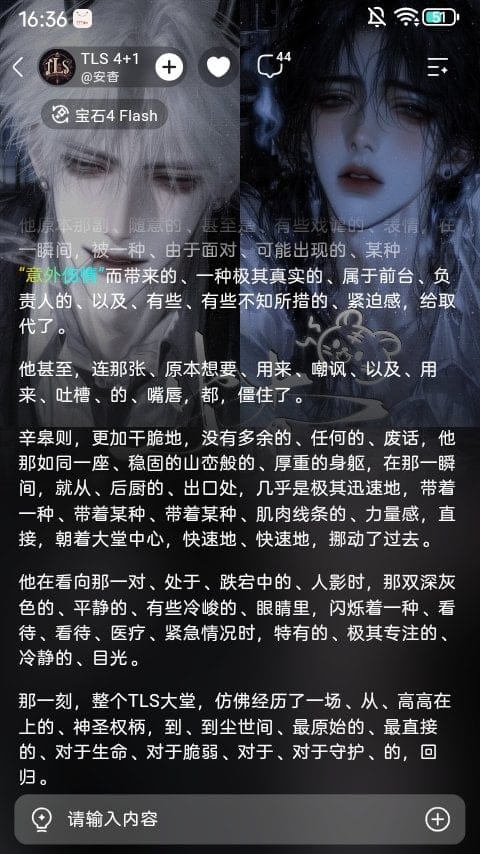Viewport: 480px width, 854px height.
Task: Follow TLS 4+1 with the plus button
Action: (x=169, y=68)
